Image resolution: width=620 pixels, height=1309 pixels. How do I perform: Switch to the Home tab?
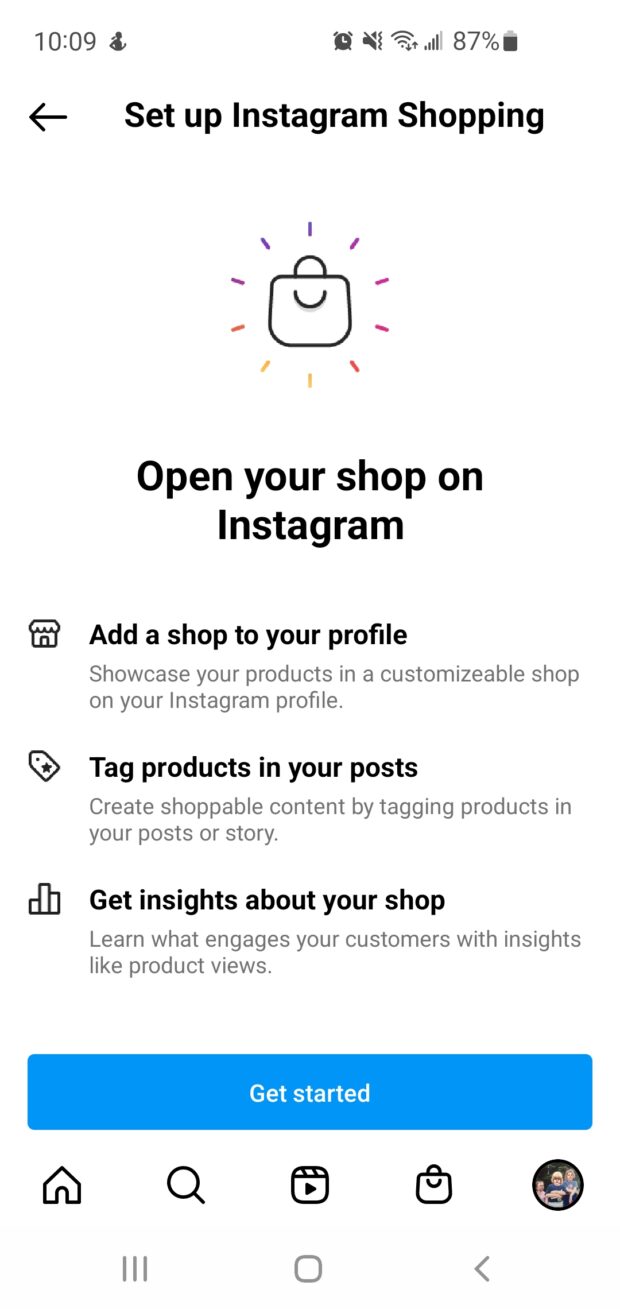[62, 1186]
